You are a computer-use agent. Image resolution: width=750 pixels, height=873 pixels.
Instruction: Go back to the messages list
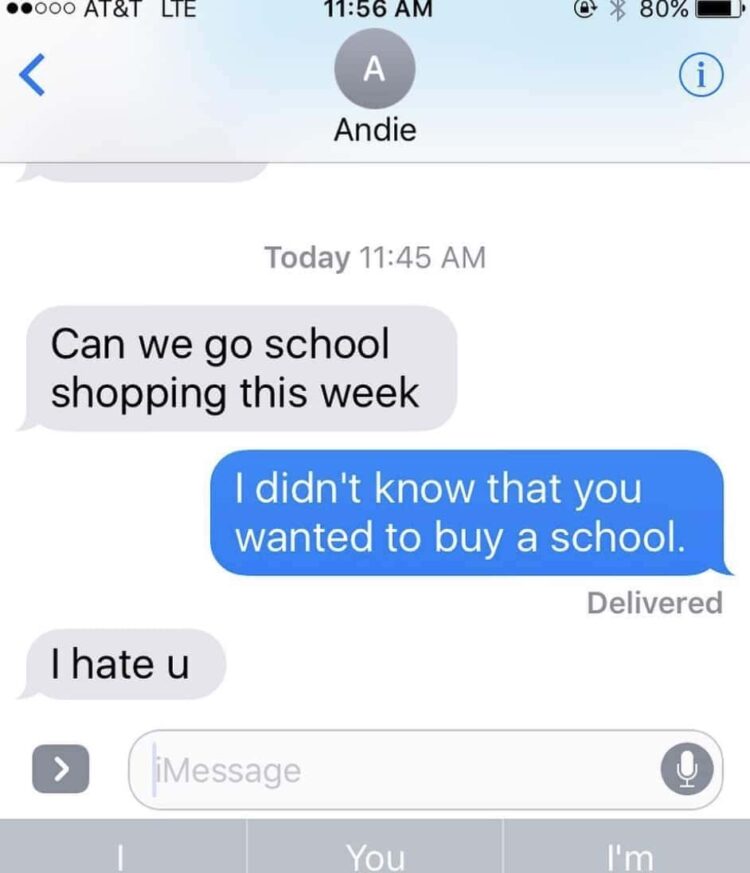click(x=33, y=76)
